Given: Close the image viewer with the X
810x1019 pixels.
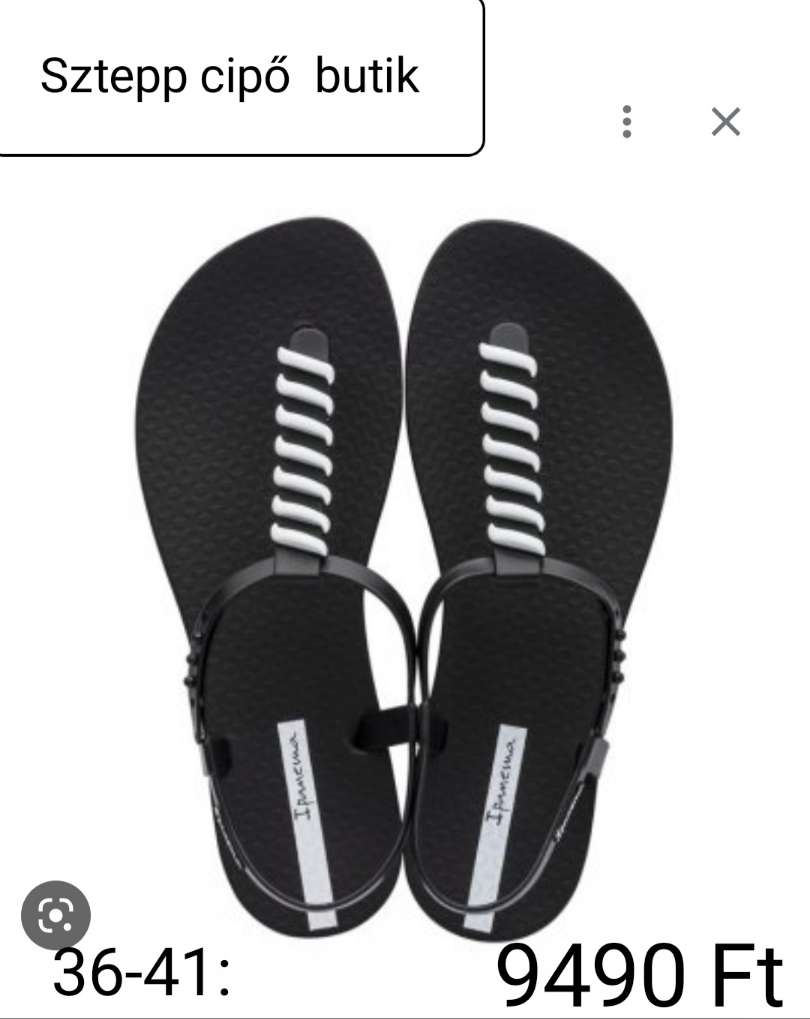Looking at the screenshot, I should (726, 121).
